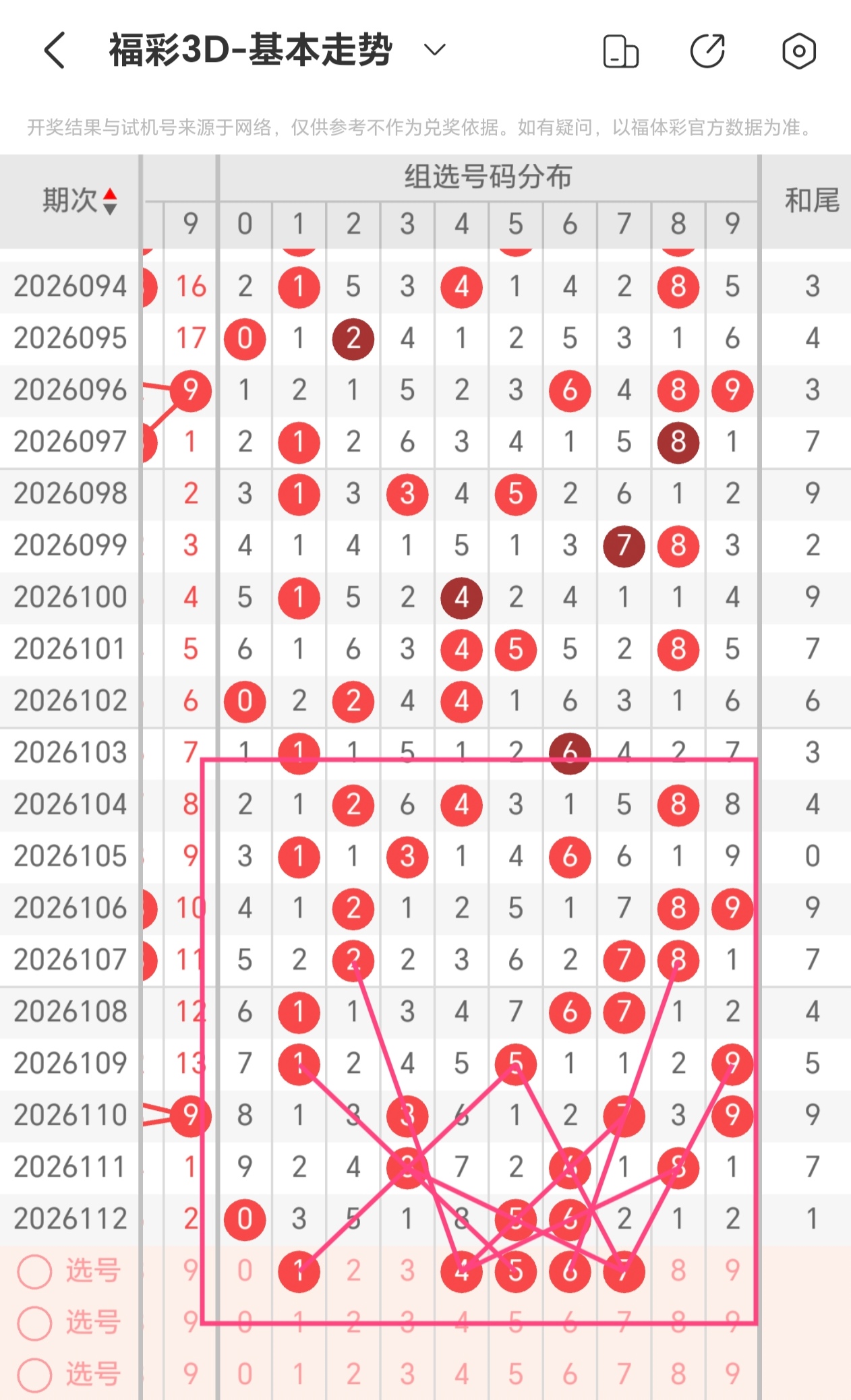Tap the phone-and-tablet device icon in the header
Viewport: 851px width, 1400px height.
(x=620, y=51)
